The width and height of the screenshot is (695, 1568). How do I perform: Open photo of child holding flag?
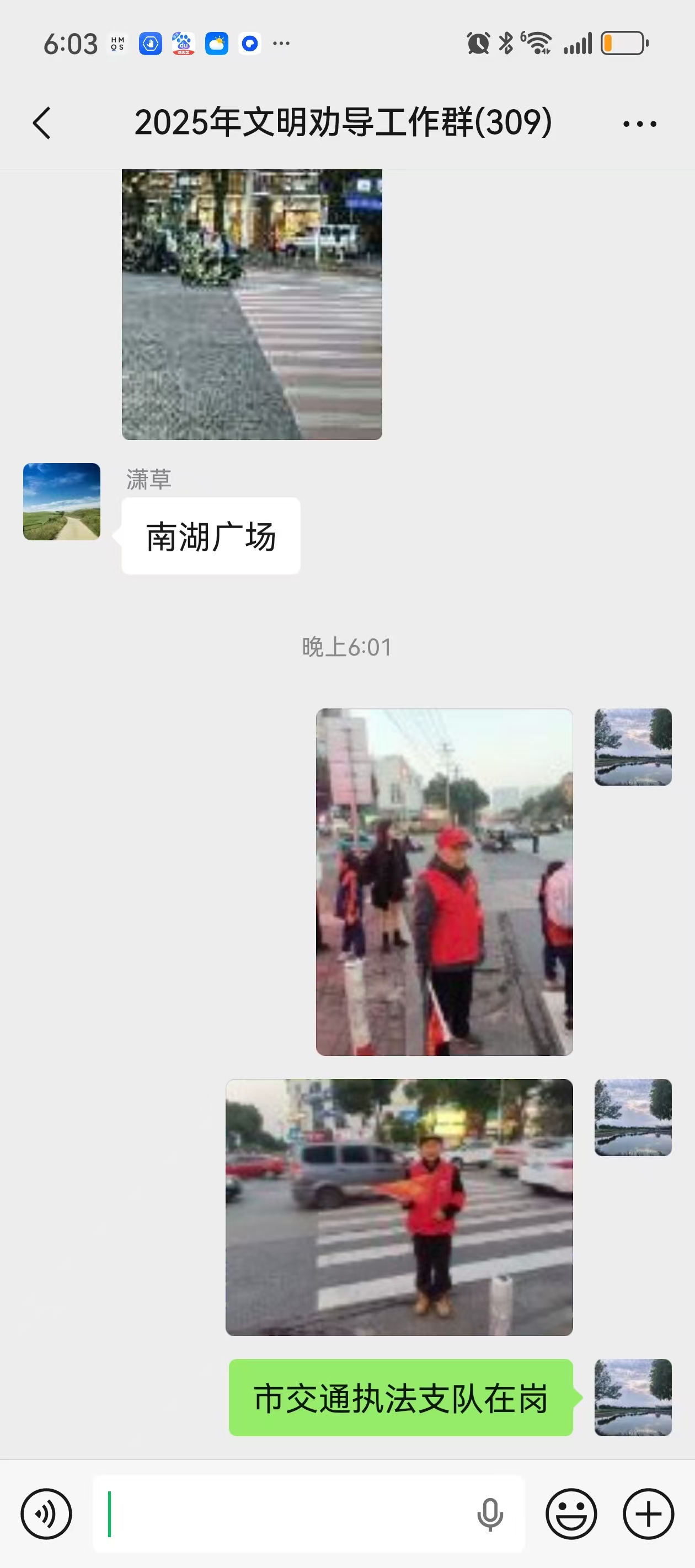(399, 1207)
